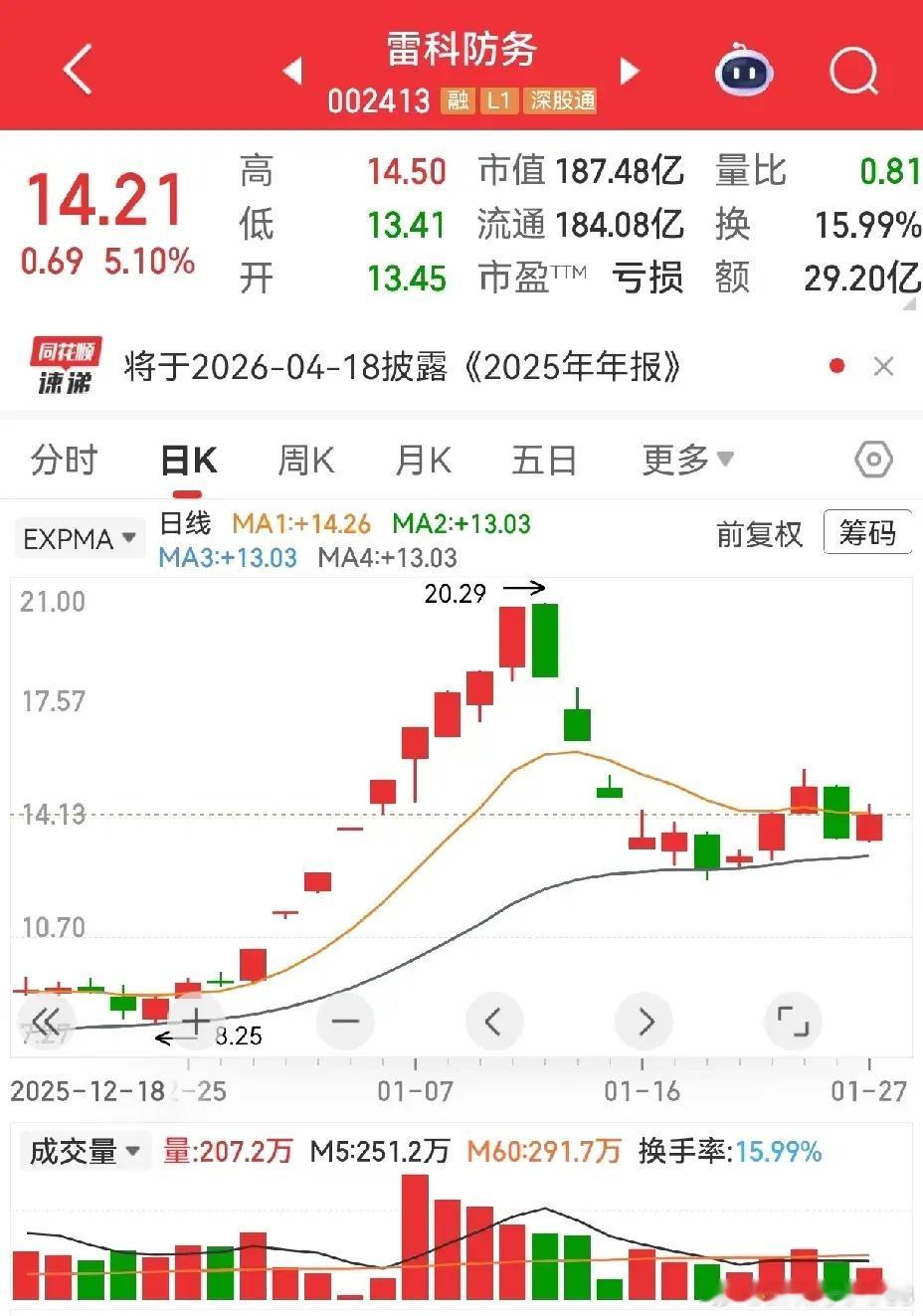Change the 成交量 sub-indicator
The image size is (923, 1316).
[84, 1152]
